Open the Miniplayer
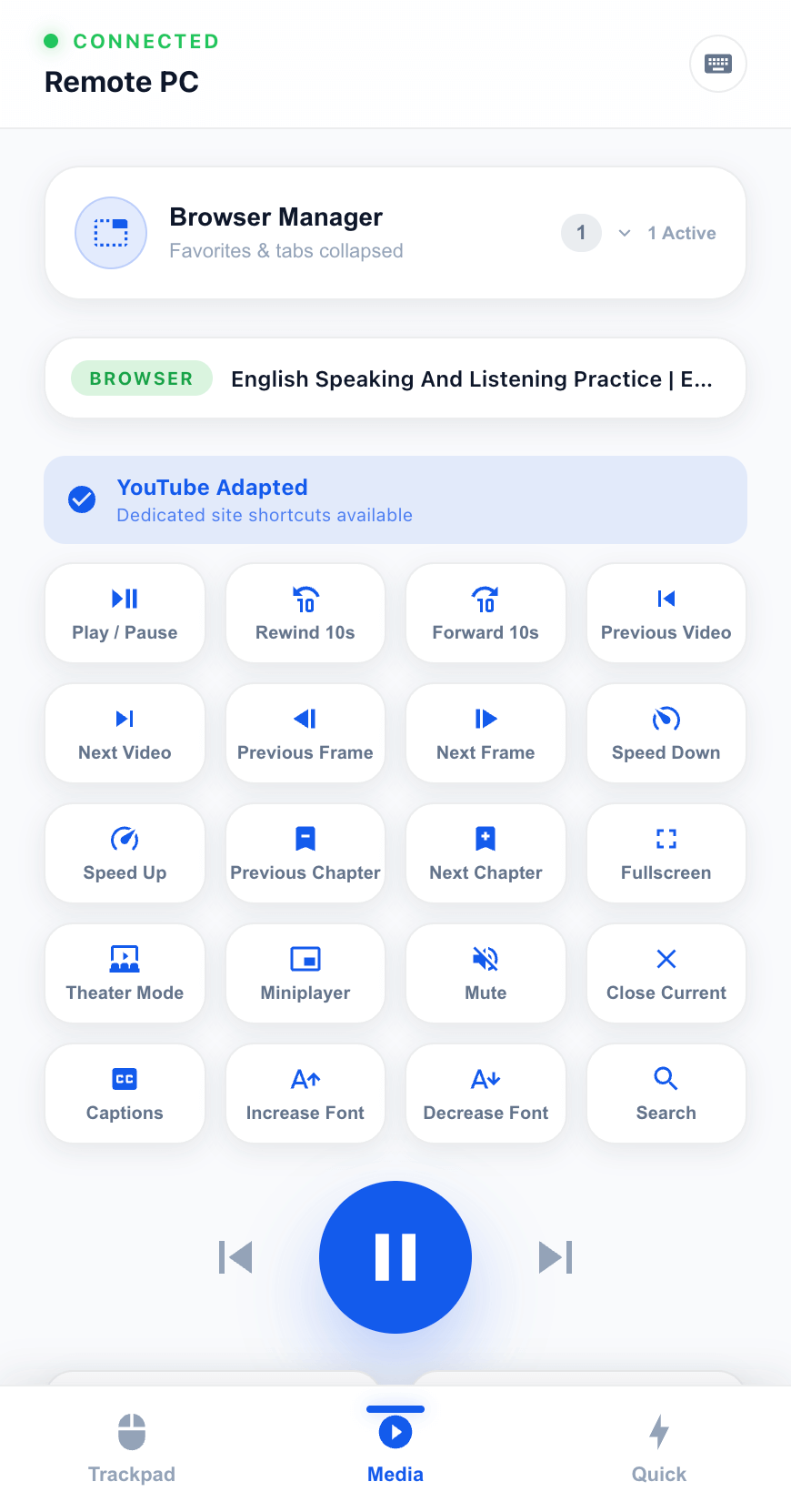This screenshot has height=1512, width=791. click(x=305, y=973)
